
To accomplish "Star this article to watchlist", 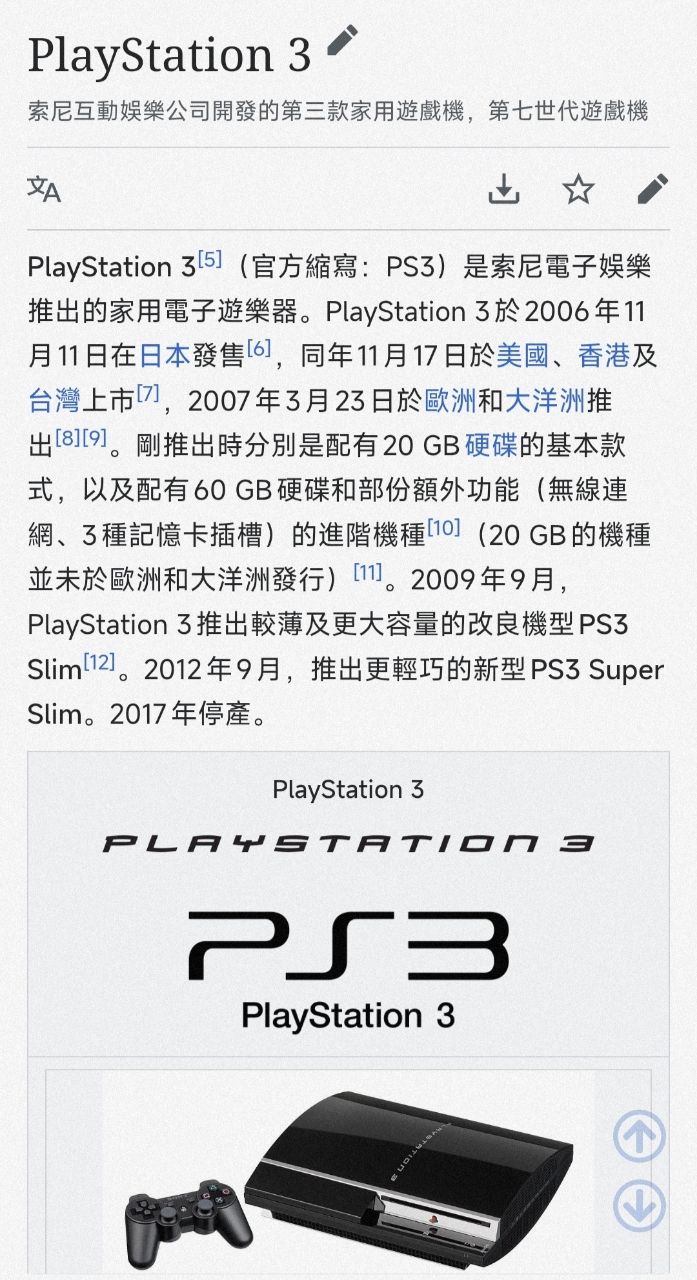I will [x=578, y=188].
